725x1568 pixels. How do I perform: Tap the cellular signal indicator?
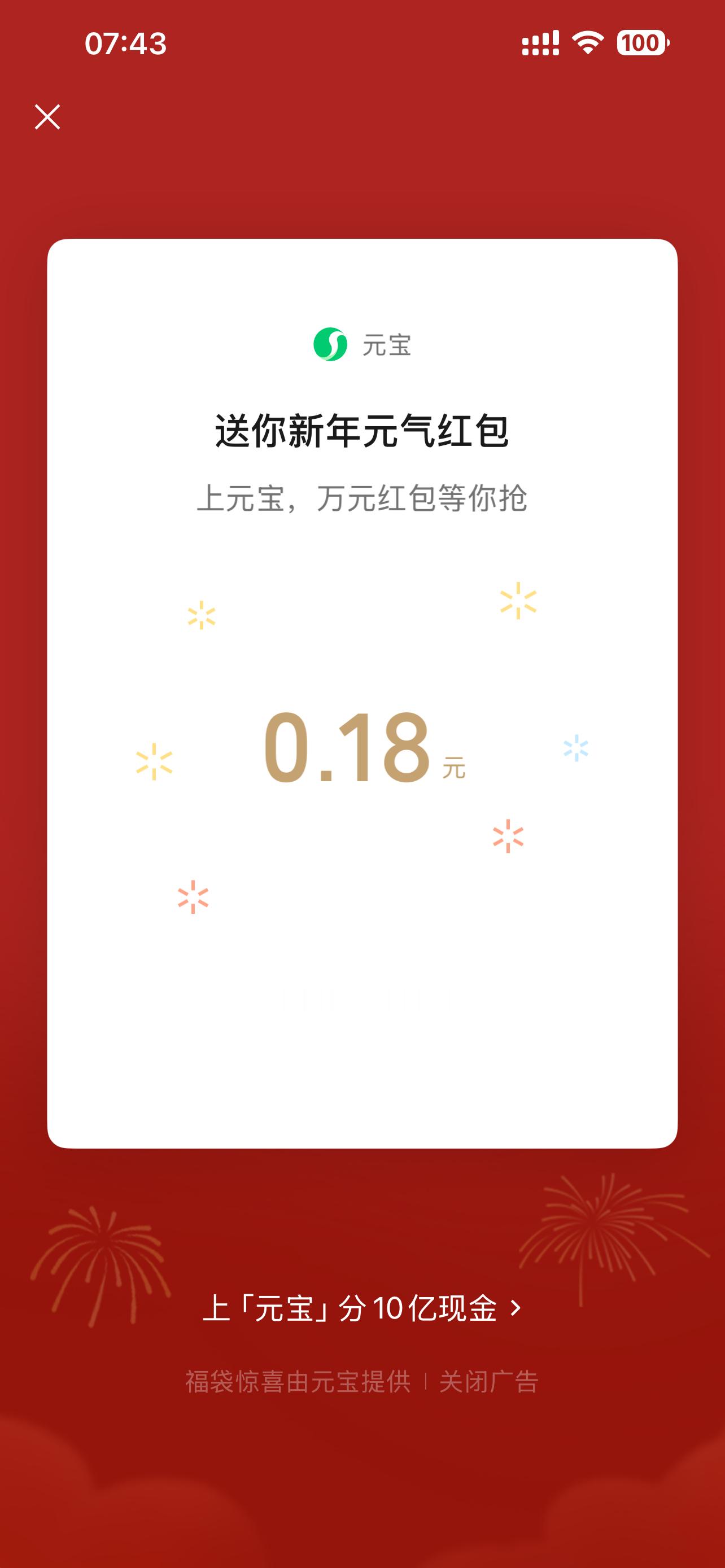pos(540,41)
